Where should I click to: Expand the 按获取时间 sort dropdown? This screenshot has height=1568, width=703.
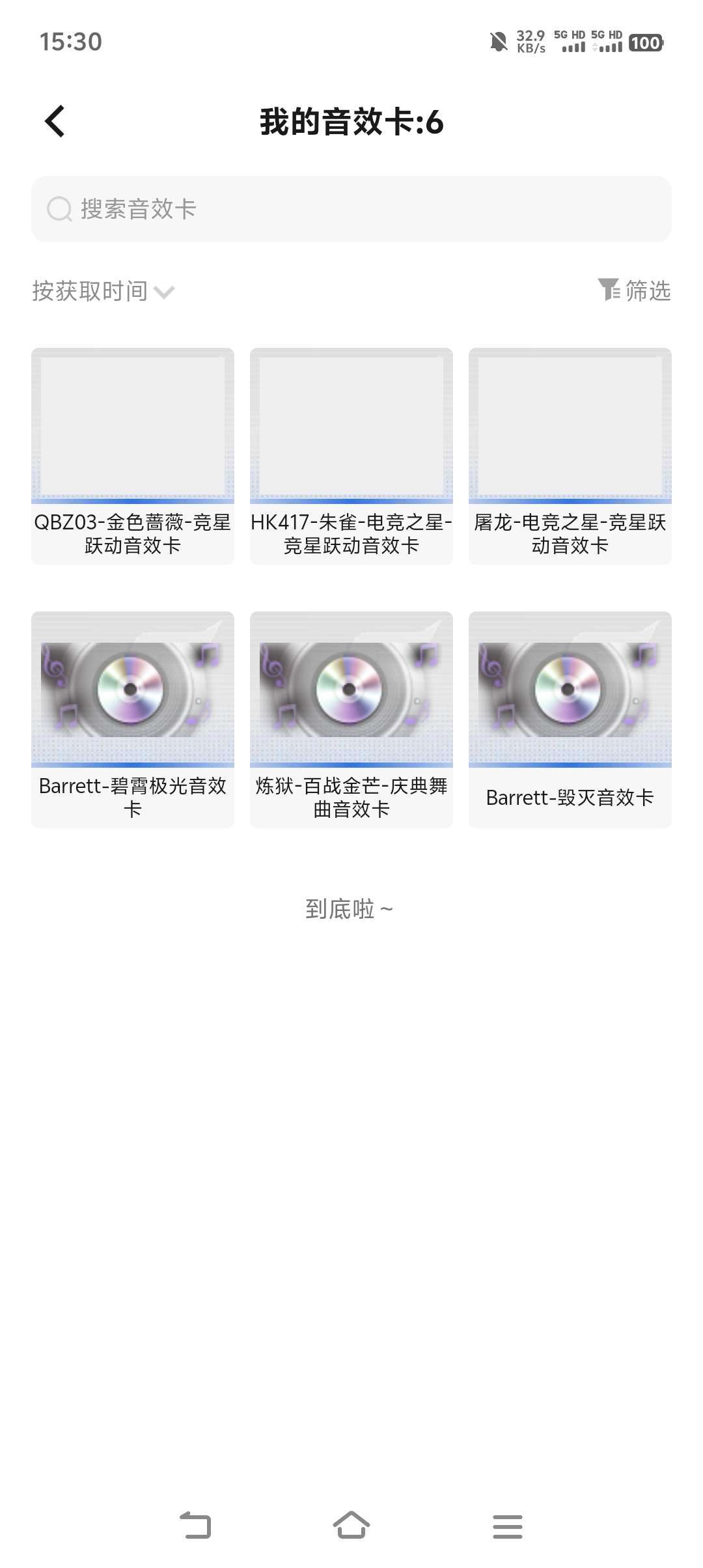pos(103,291)
